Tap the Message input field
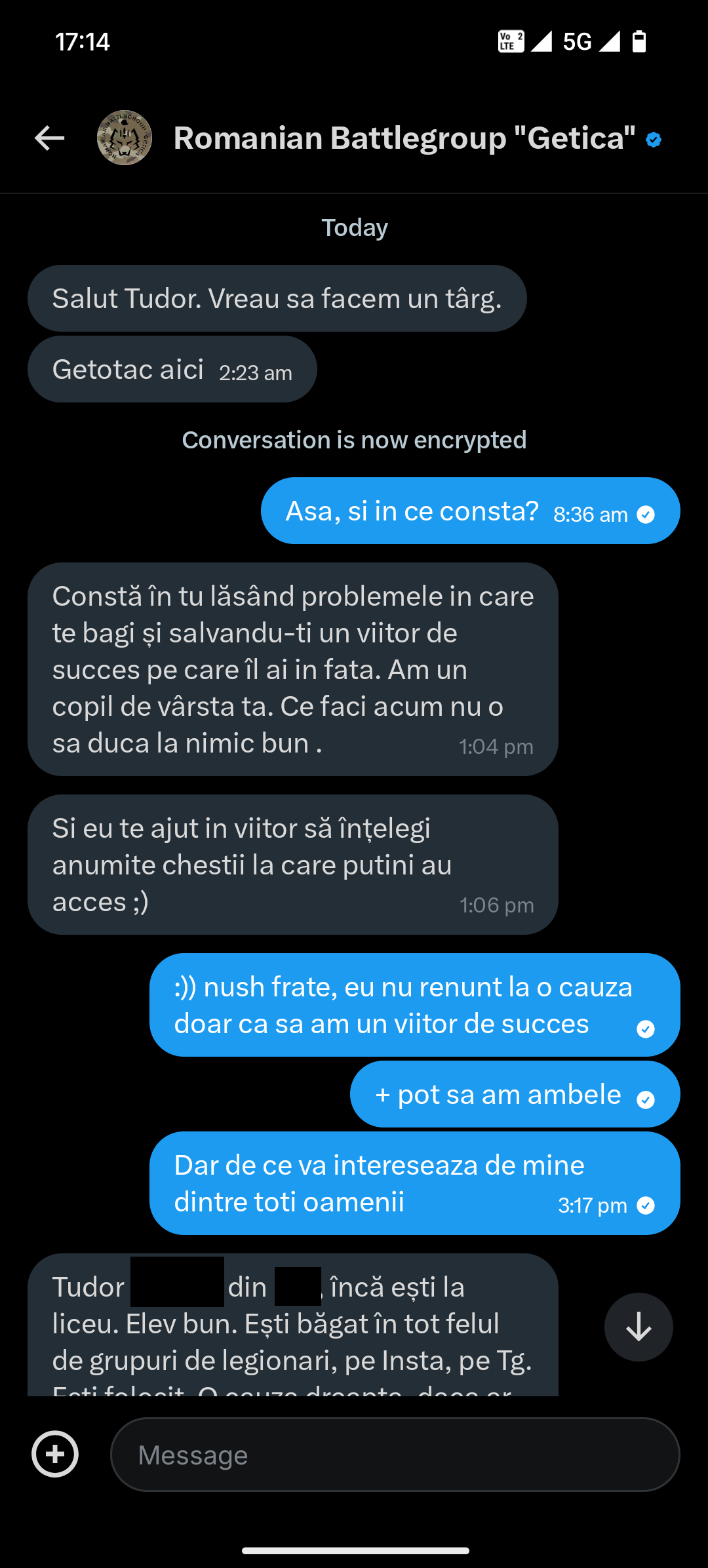 (x=395, y=1455)
